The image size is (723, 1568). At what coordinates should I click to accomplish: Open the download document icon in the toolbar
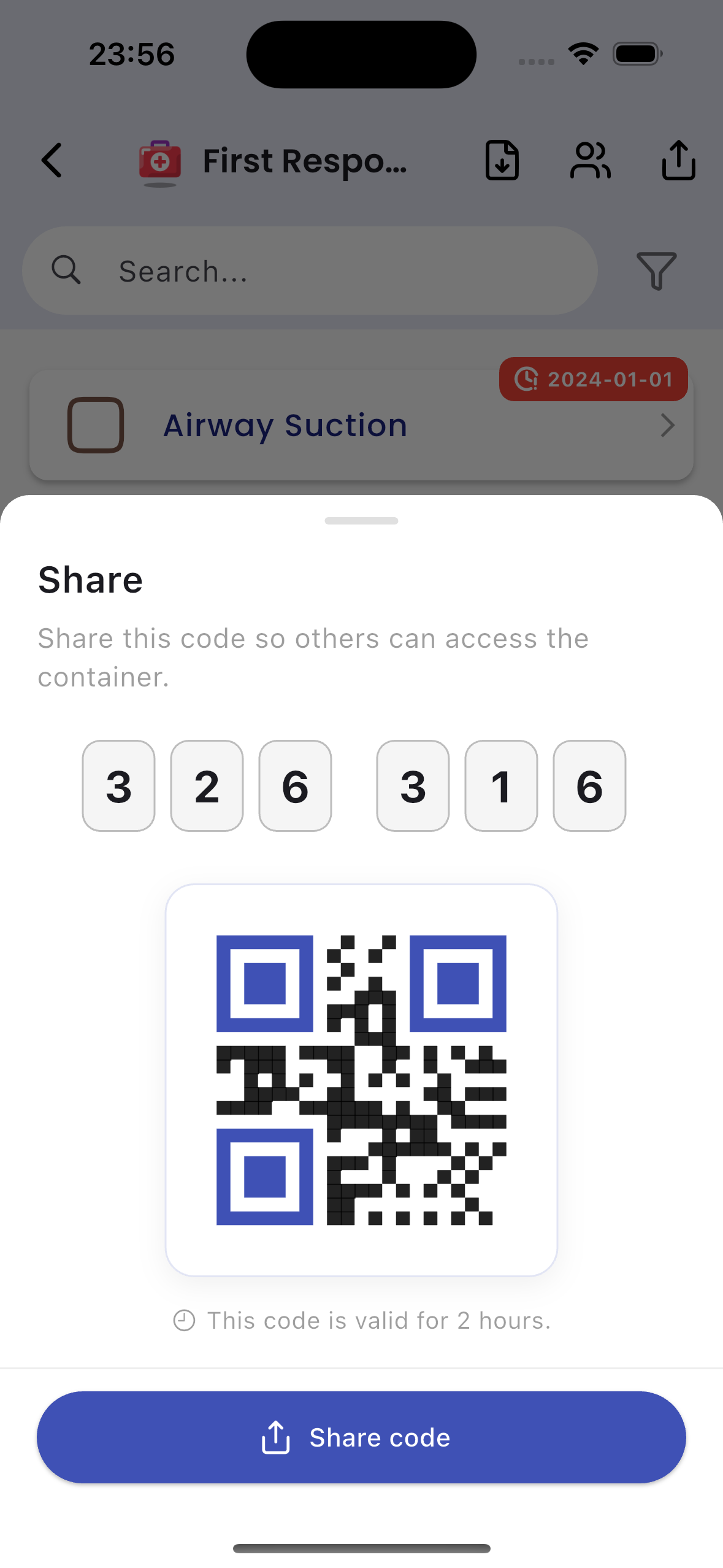point(502,161)
